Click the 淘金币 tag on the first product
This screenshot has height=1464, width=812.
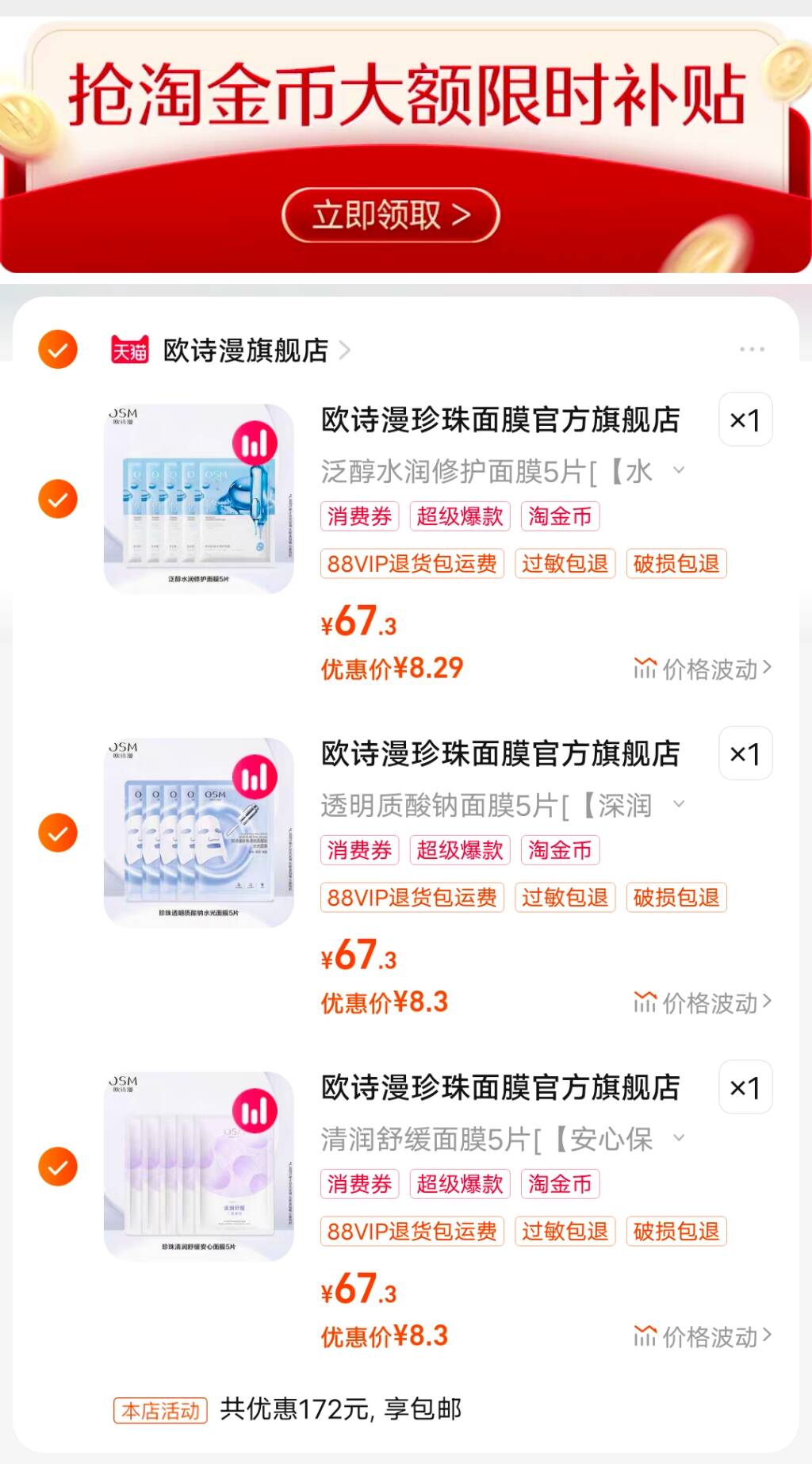point(561,516)
